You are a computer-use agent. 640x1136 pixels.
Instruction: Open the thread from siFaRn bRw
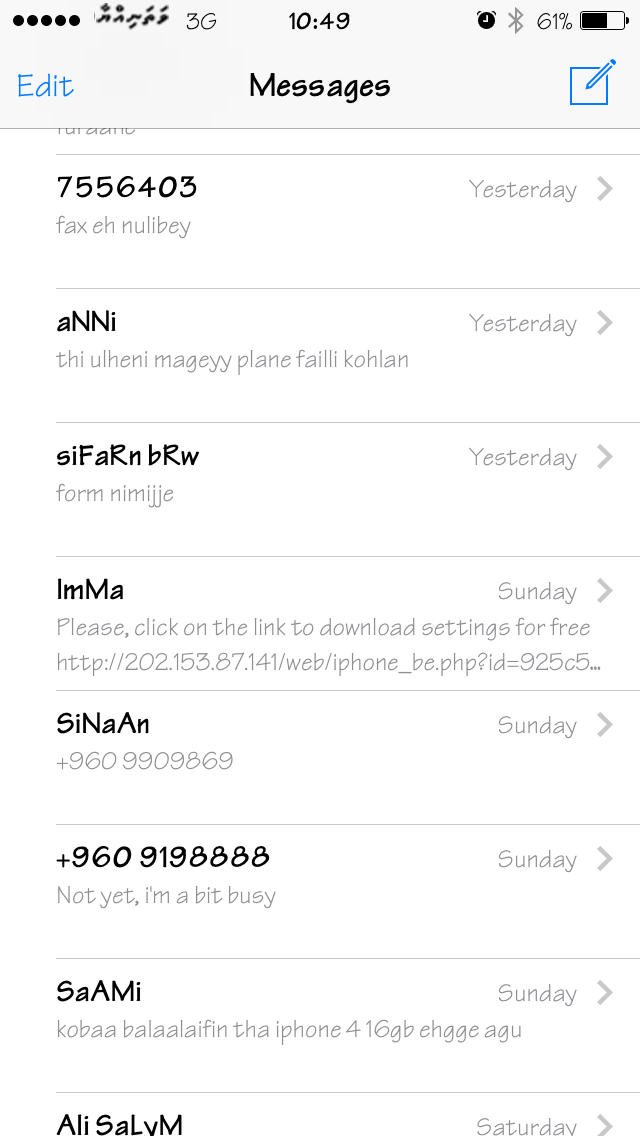320,489
